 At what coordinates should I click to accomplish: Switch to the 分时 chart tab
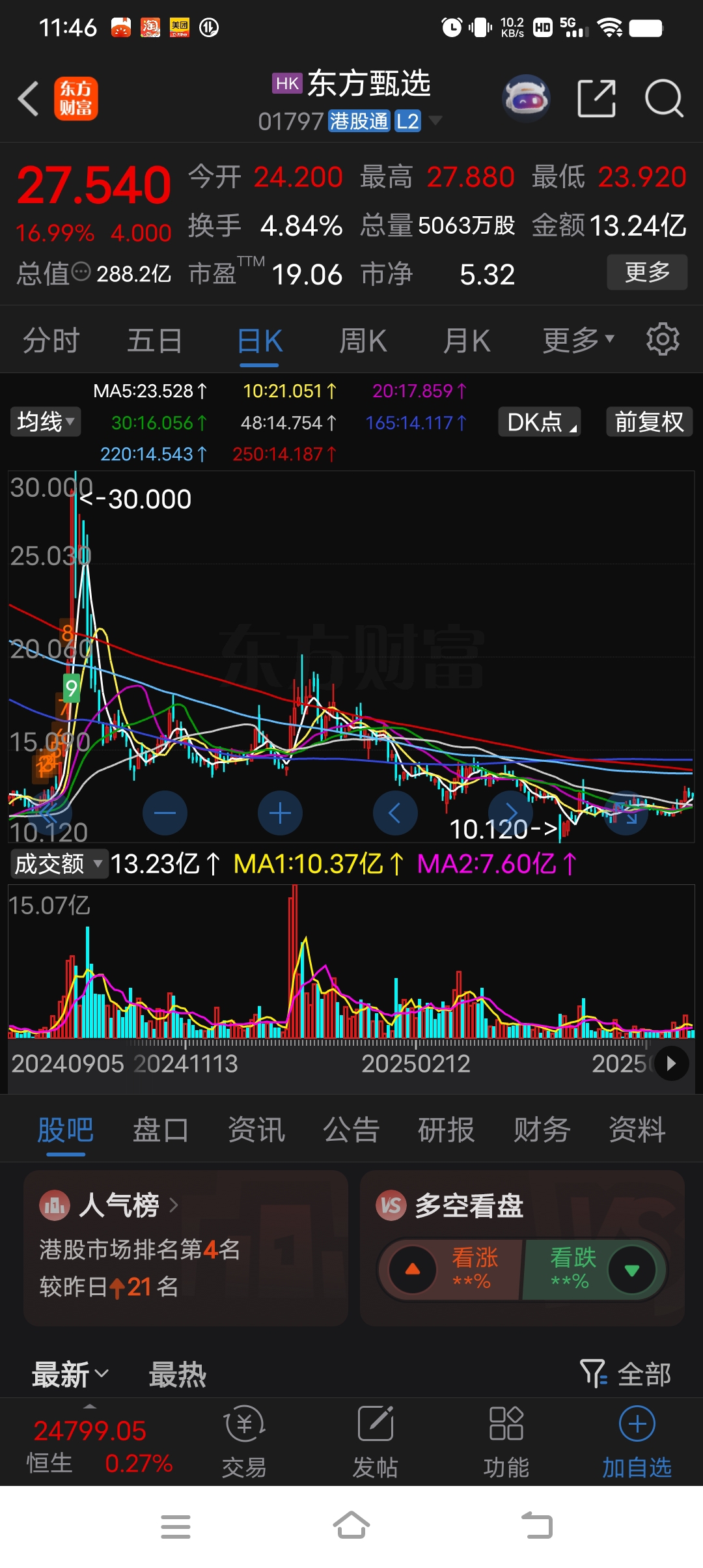point(51,341)
